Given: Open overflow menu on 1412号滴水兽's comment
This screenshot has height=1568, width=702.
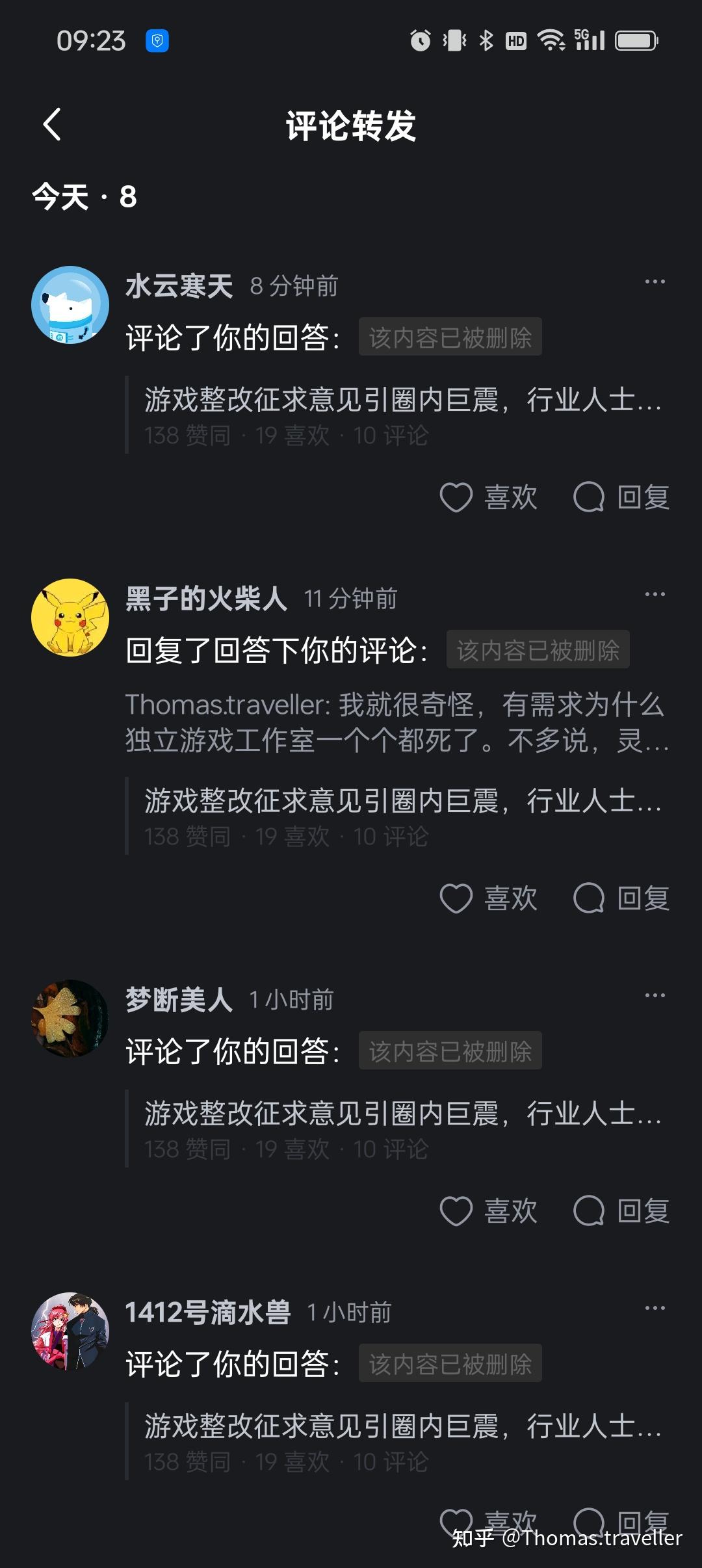Looking at the screenshot, I should pyautogui.click(x=655, y=1308).
